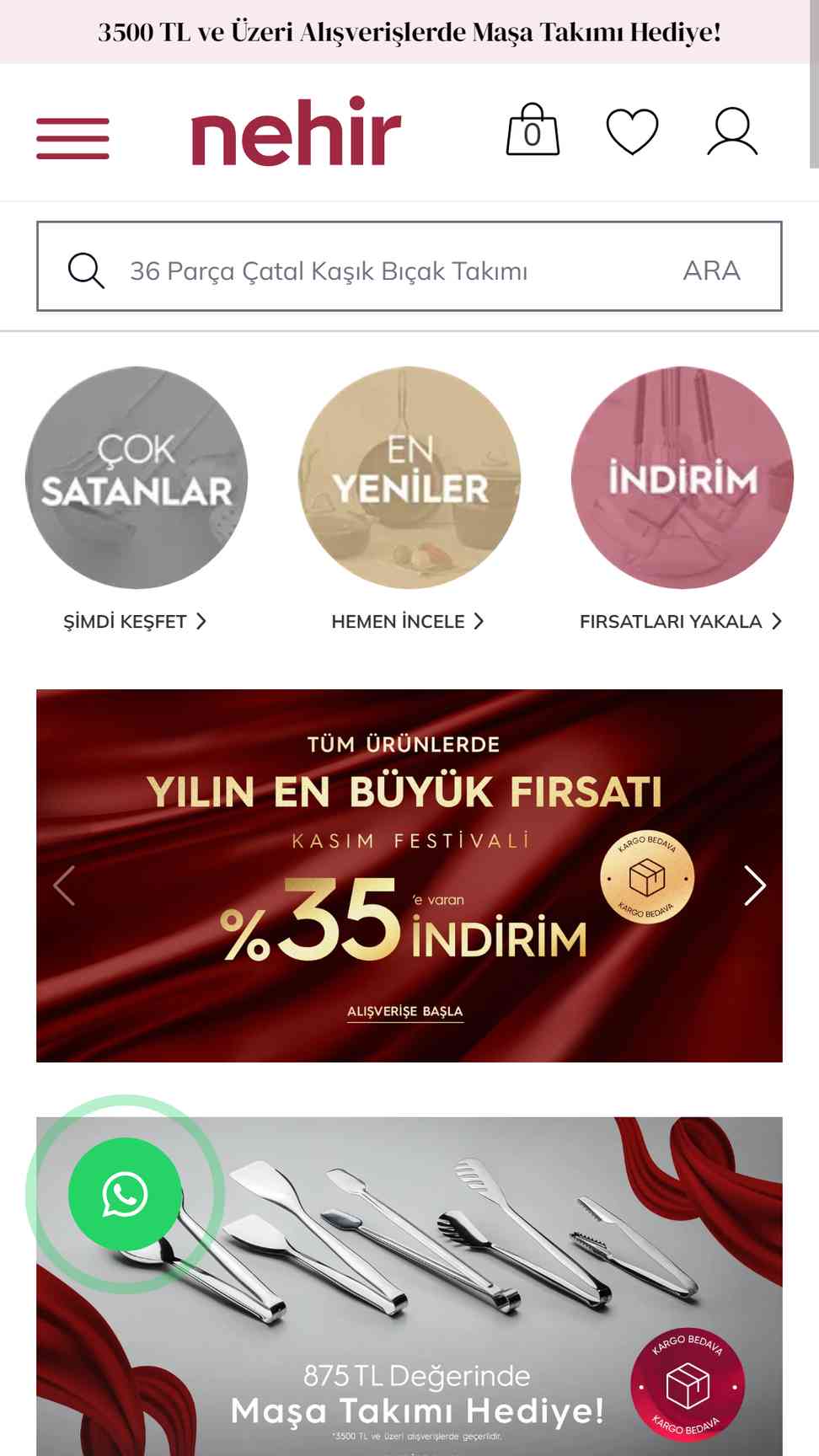Open the shopping bag cart
Viewport: 819px width, 1456px height.
point(533,131)
